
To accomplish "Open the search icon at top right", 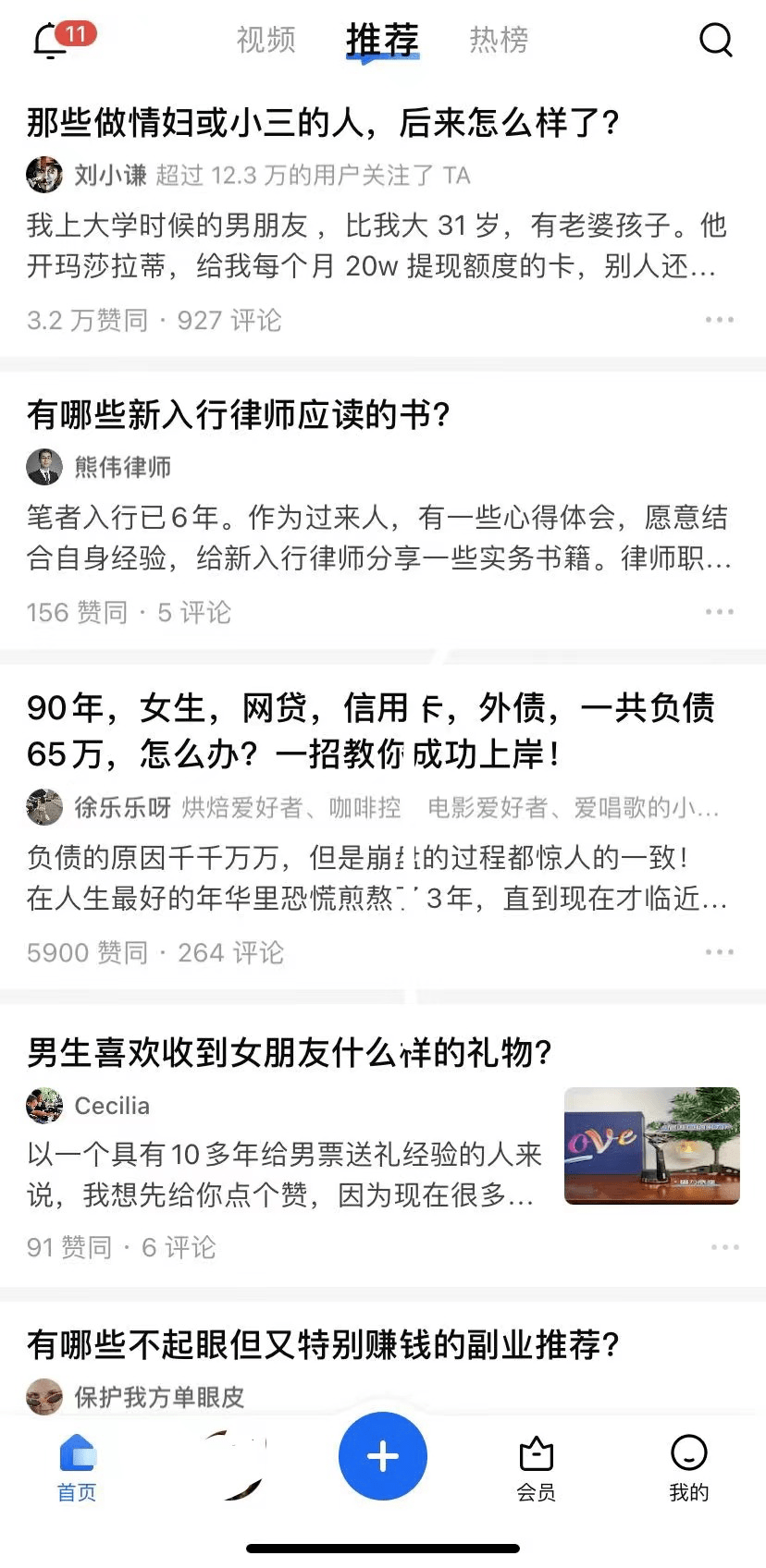I will coord(716,39).
